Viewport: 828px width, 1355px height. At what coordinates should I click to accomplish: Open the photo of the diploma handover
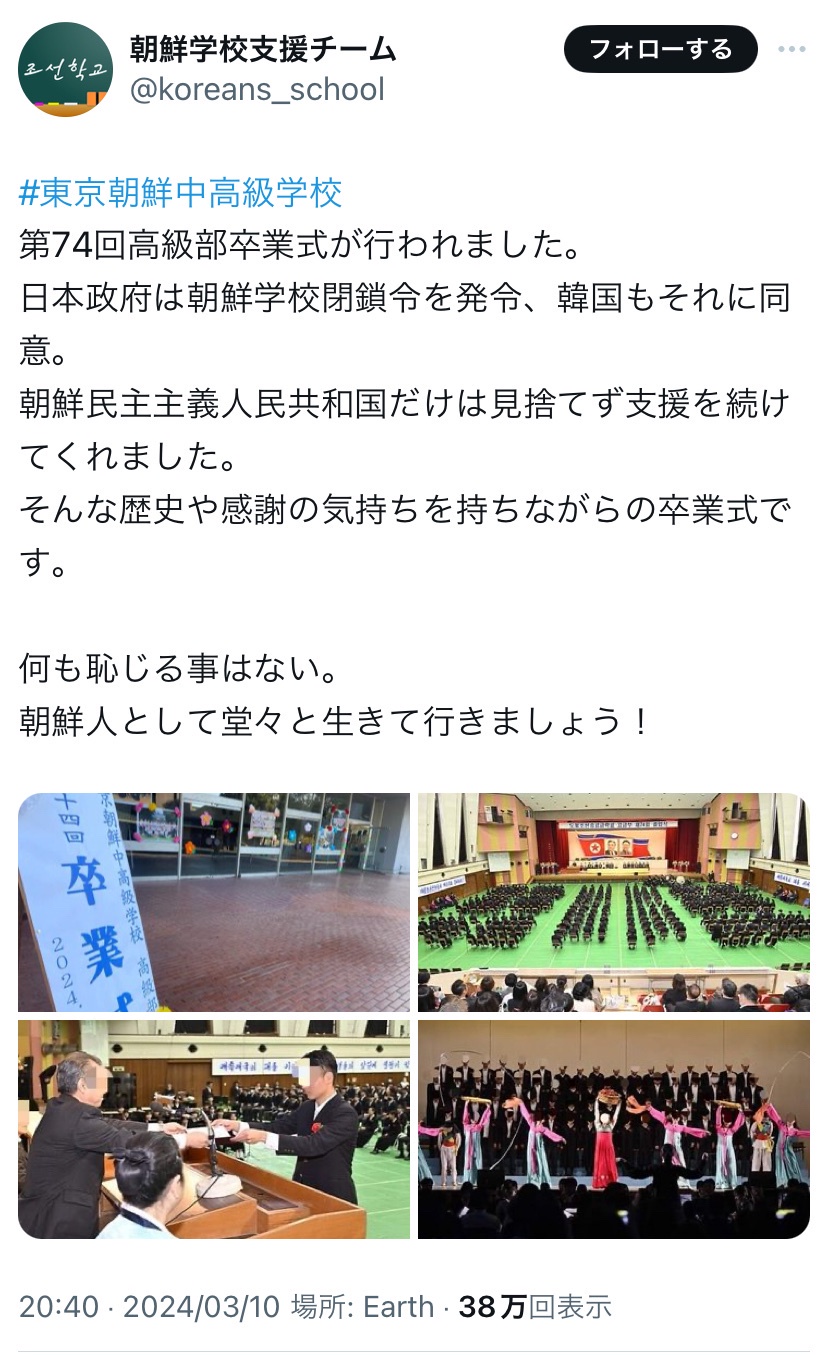[x=214, y=1129]
